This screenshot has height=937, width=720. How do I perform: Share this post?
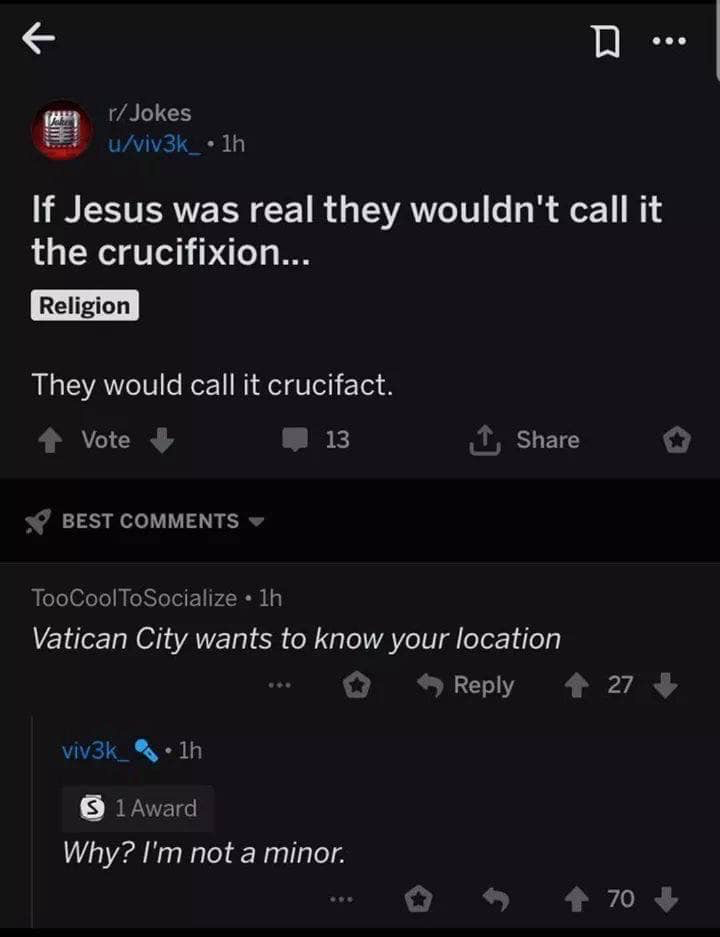tap(527, 440)
